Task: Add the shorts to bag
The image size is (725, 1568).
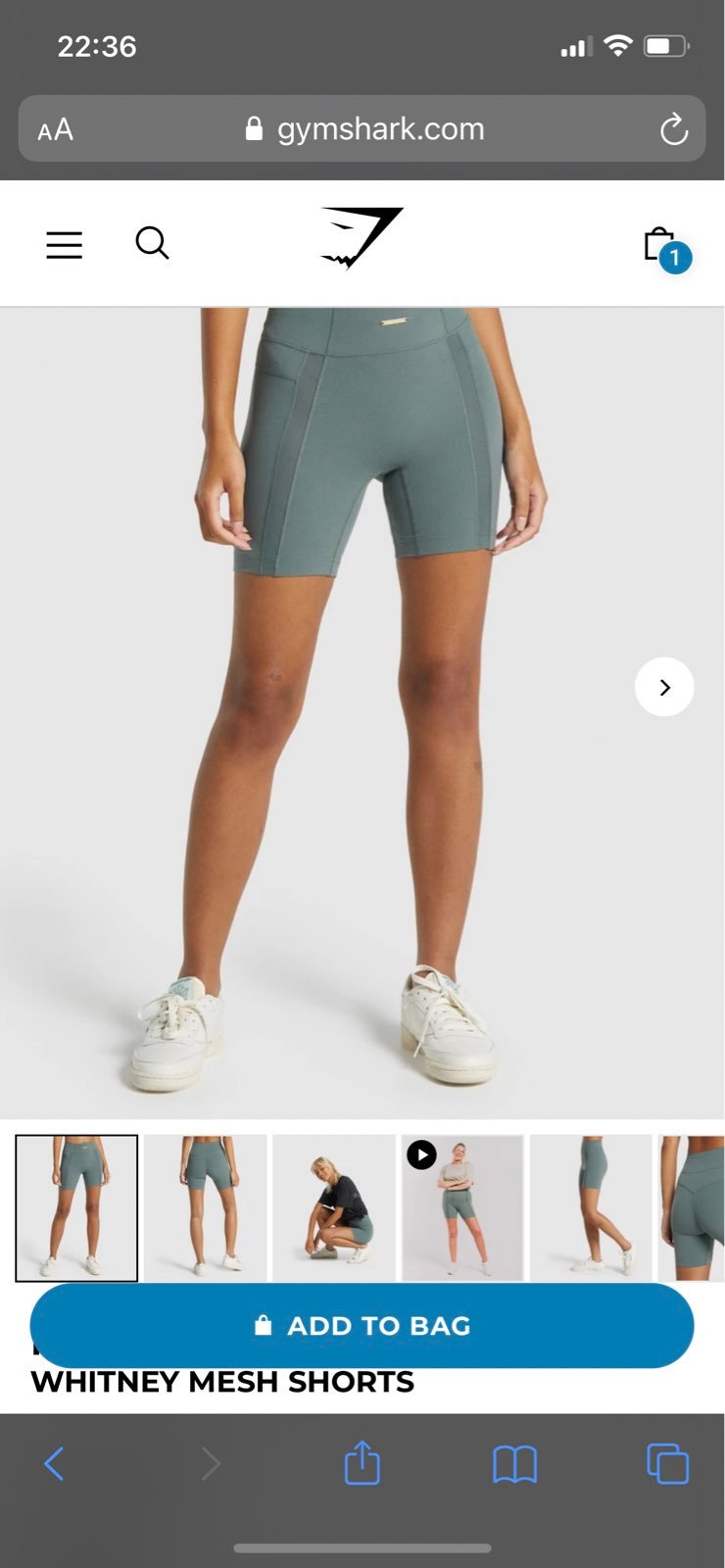Action: pos(362,1326)
